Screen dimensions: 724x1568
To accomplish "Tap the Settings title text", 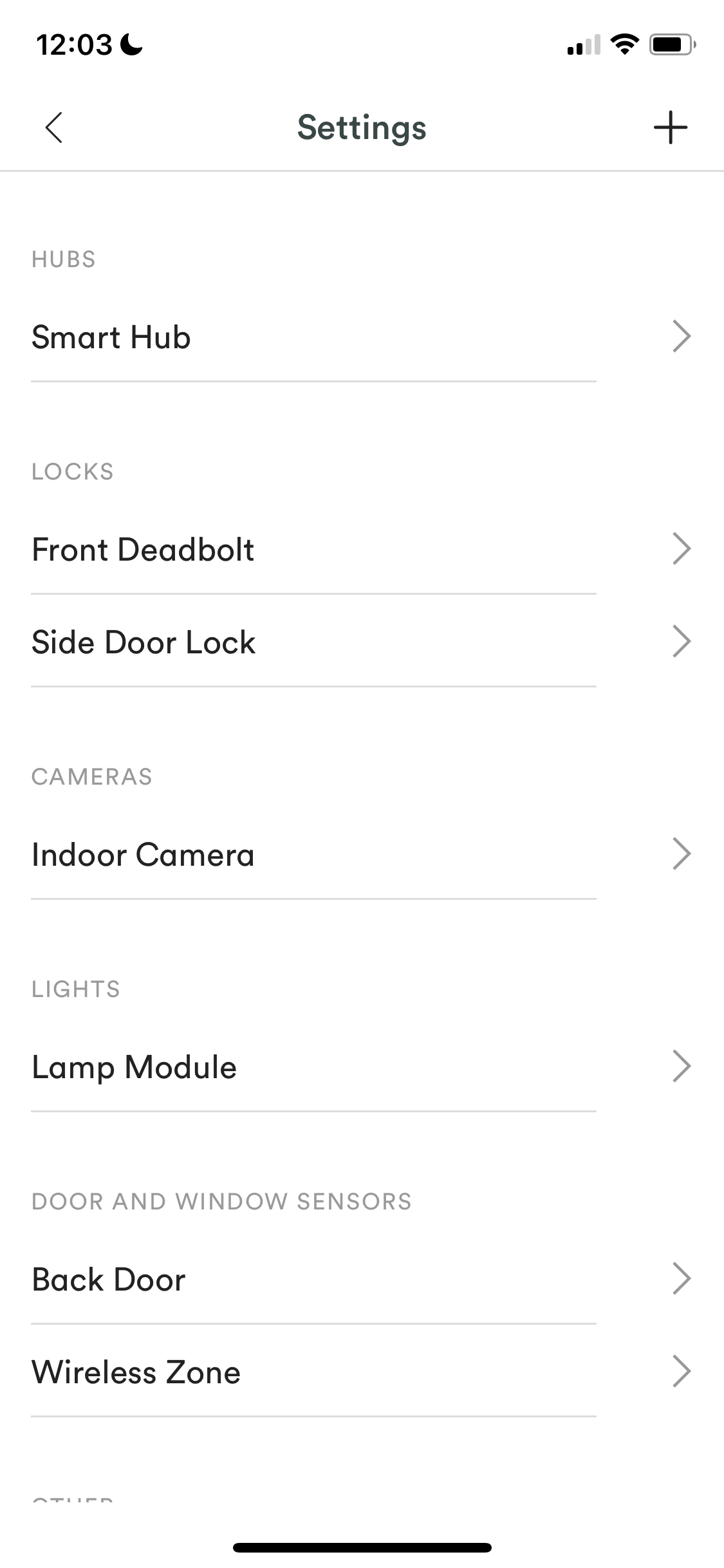I will [362, 127].
